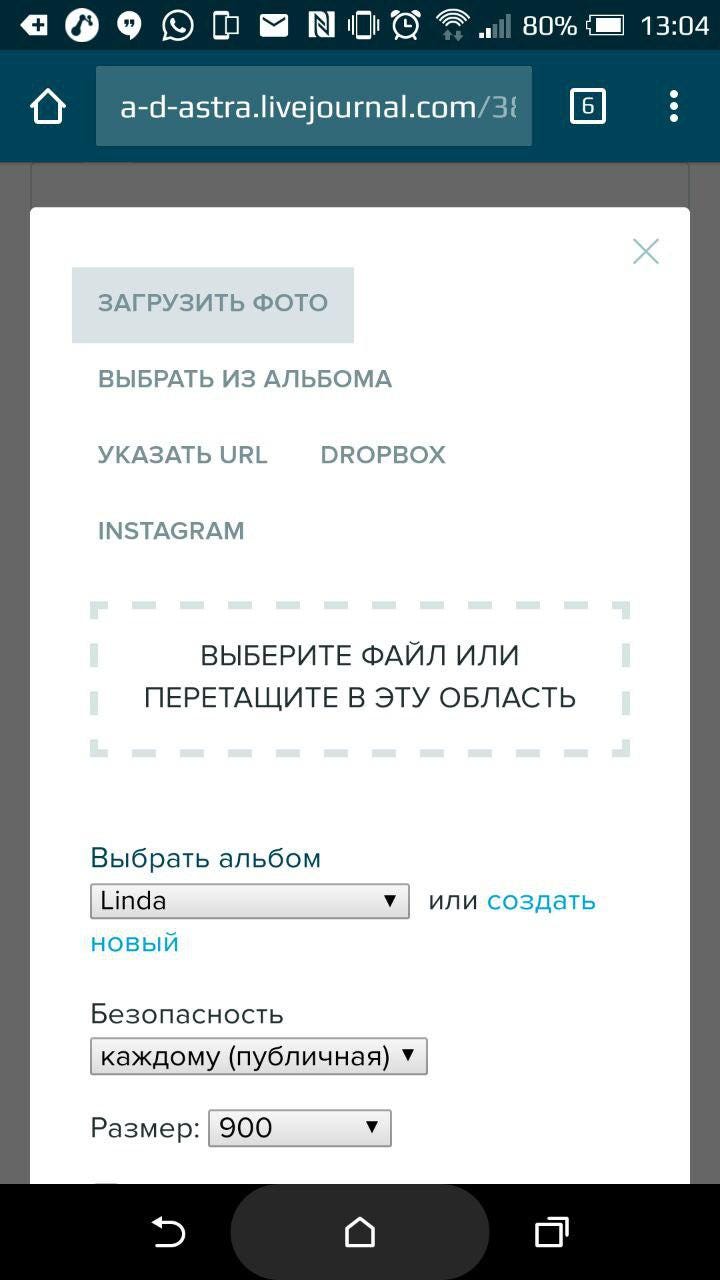Tap the browser address bar
The width and height of the screenshot is (720, 1280).
point(314,107)
